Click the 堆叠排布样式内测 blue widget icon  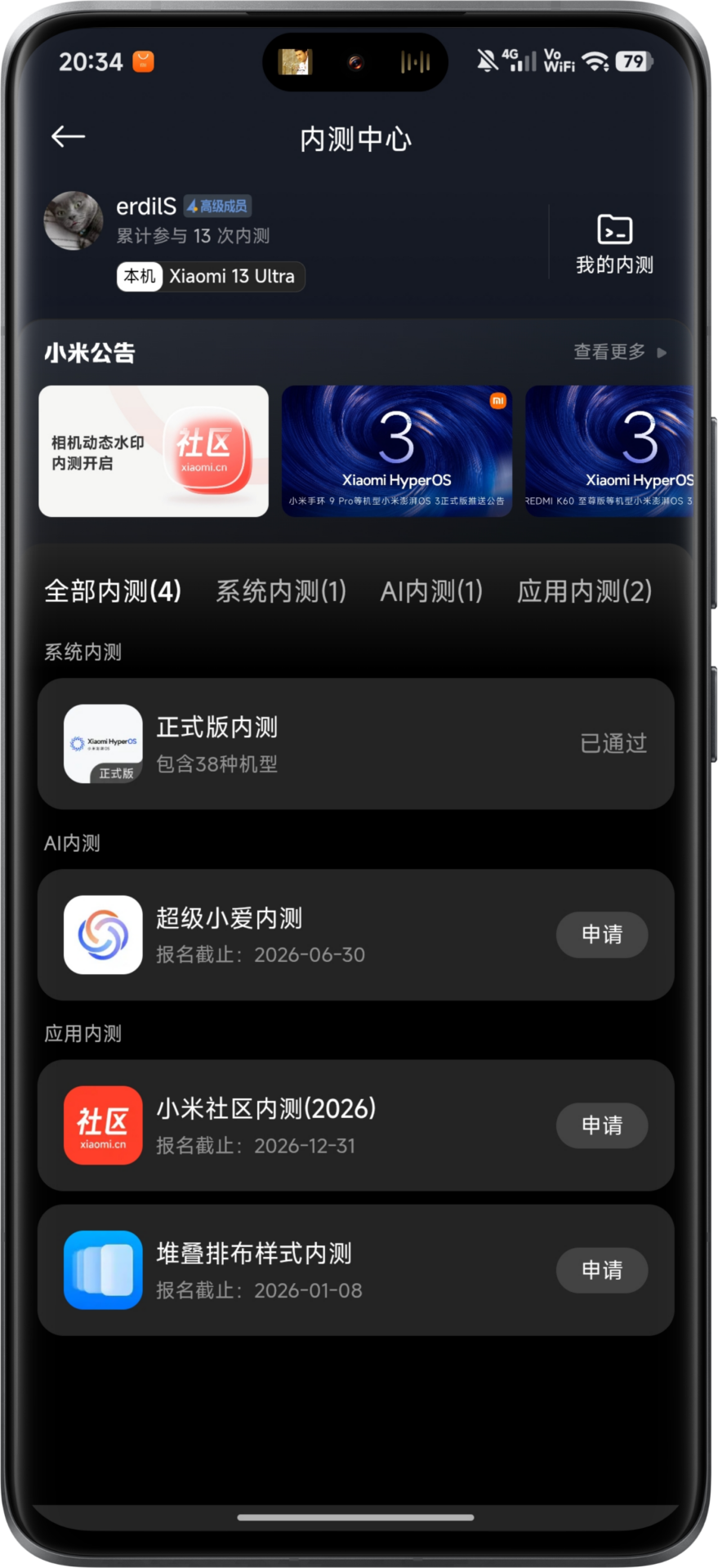point(103,1271)
